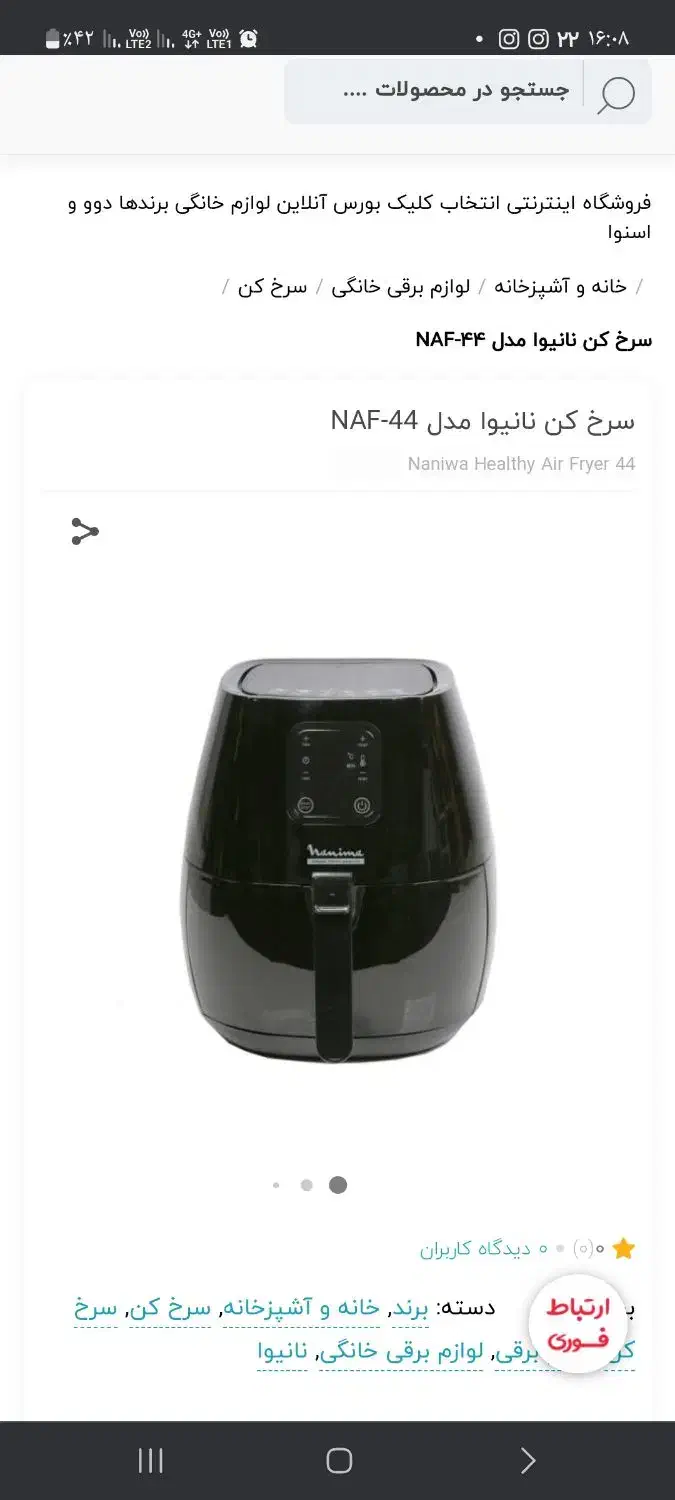Tap the ارتباط فوری floating contact button
Image resolution: width=675 pixels, height=1500 pixels.
pyautogui.click(x=577, y=1324)
